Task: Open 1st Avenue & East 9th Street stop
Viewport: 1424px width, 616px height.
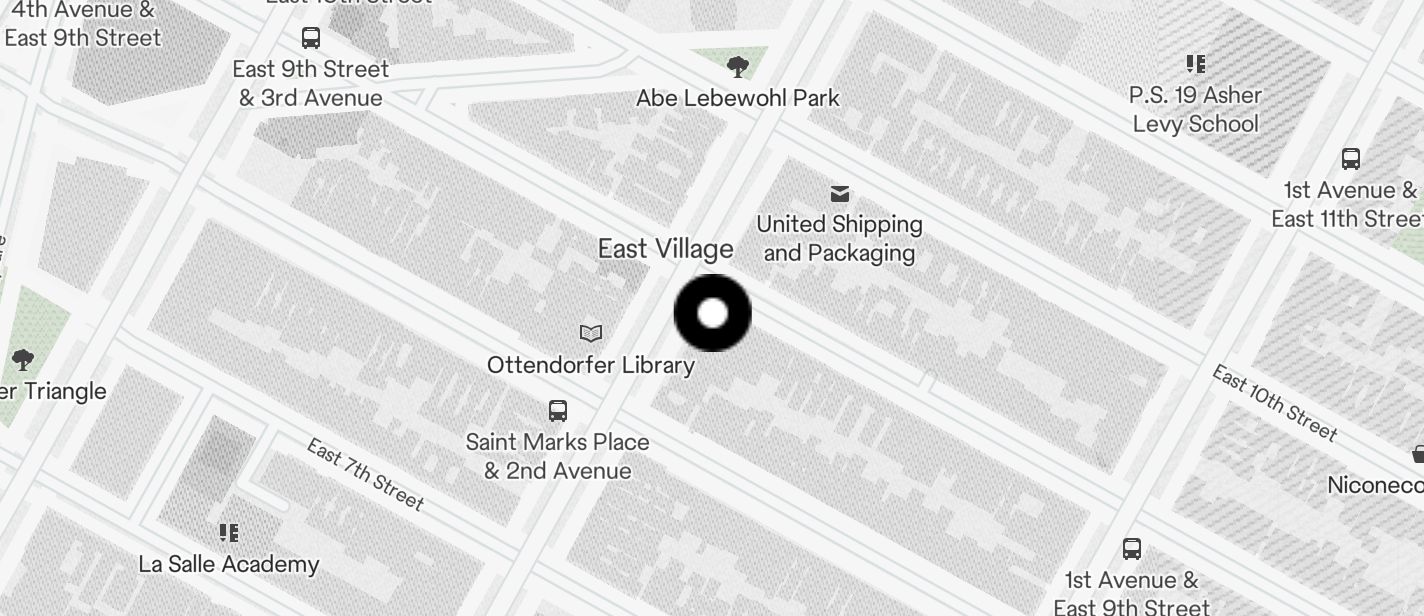Action: 1132,549
